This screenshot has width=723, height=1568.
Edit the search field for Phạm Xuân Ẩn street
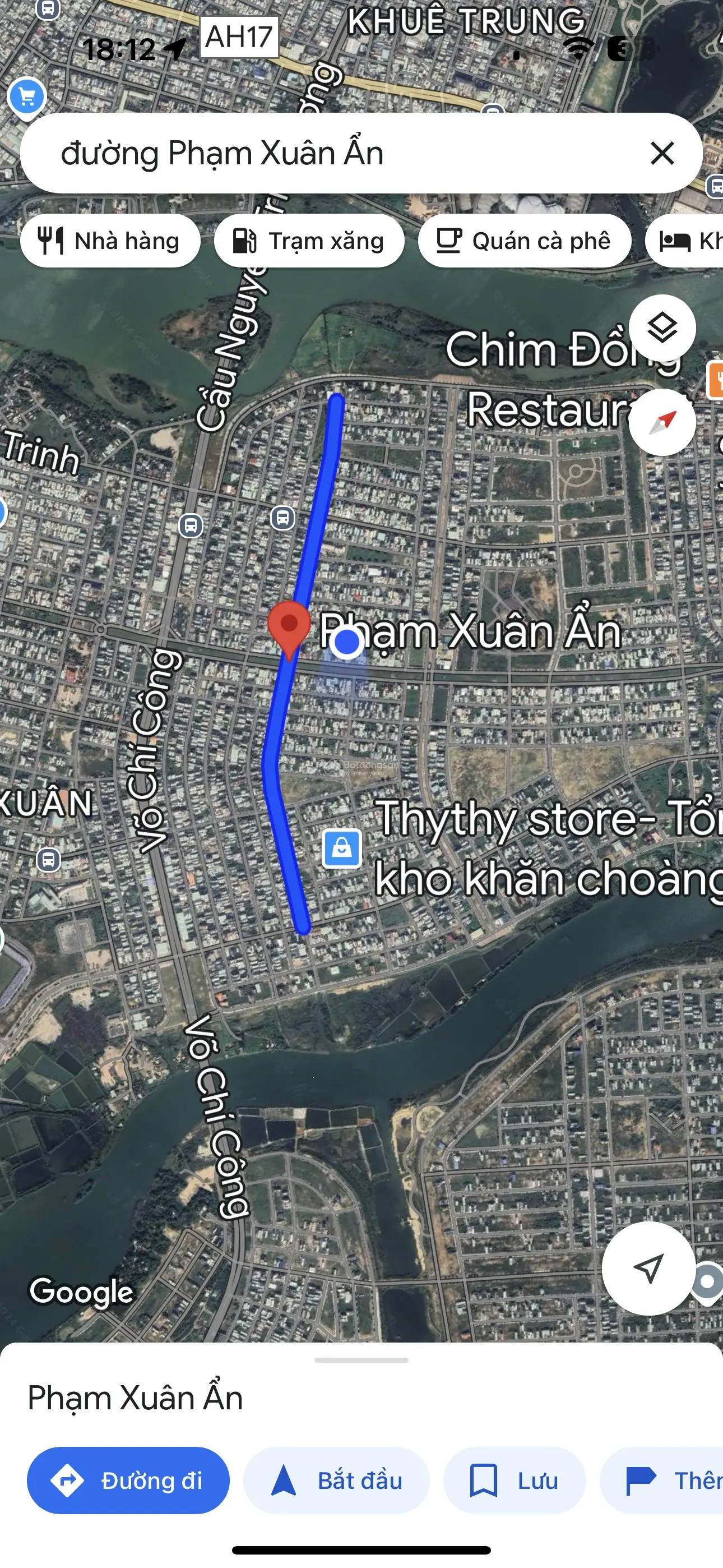coord(304,154)
